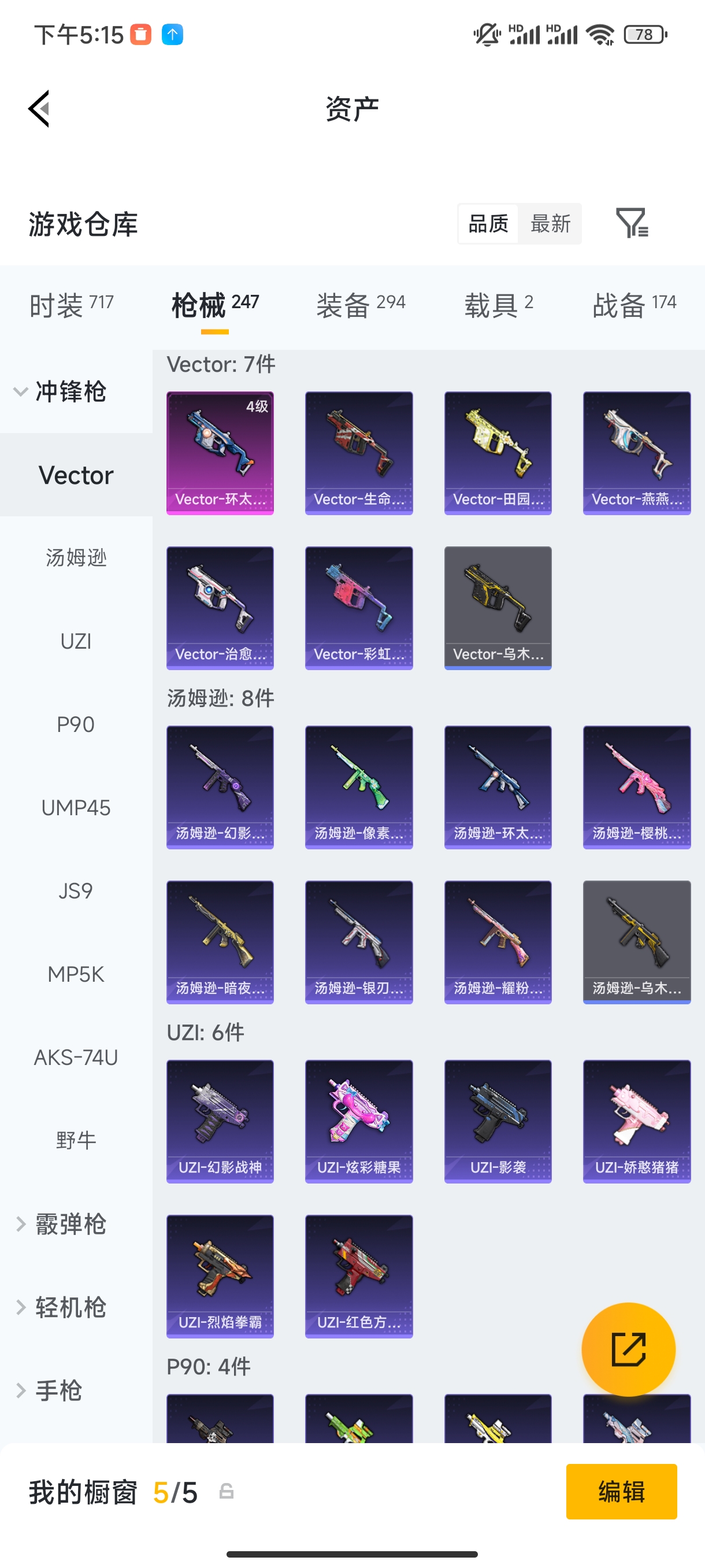
Task: Expand the 轻机枪 category
Action: [x=61, y=1307]
